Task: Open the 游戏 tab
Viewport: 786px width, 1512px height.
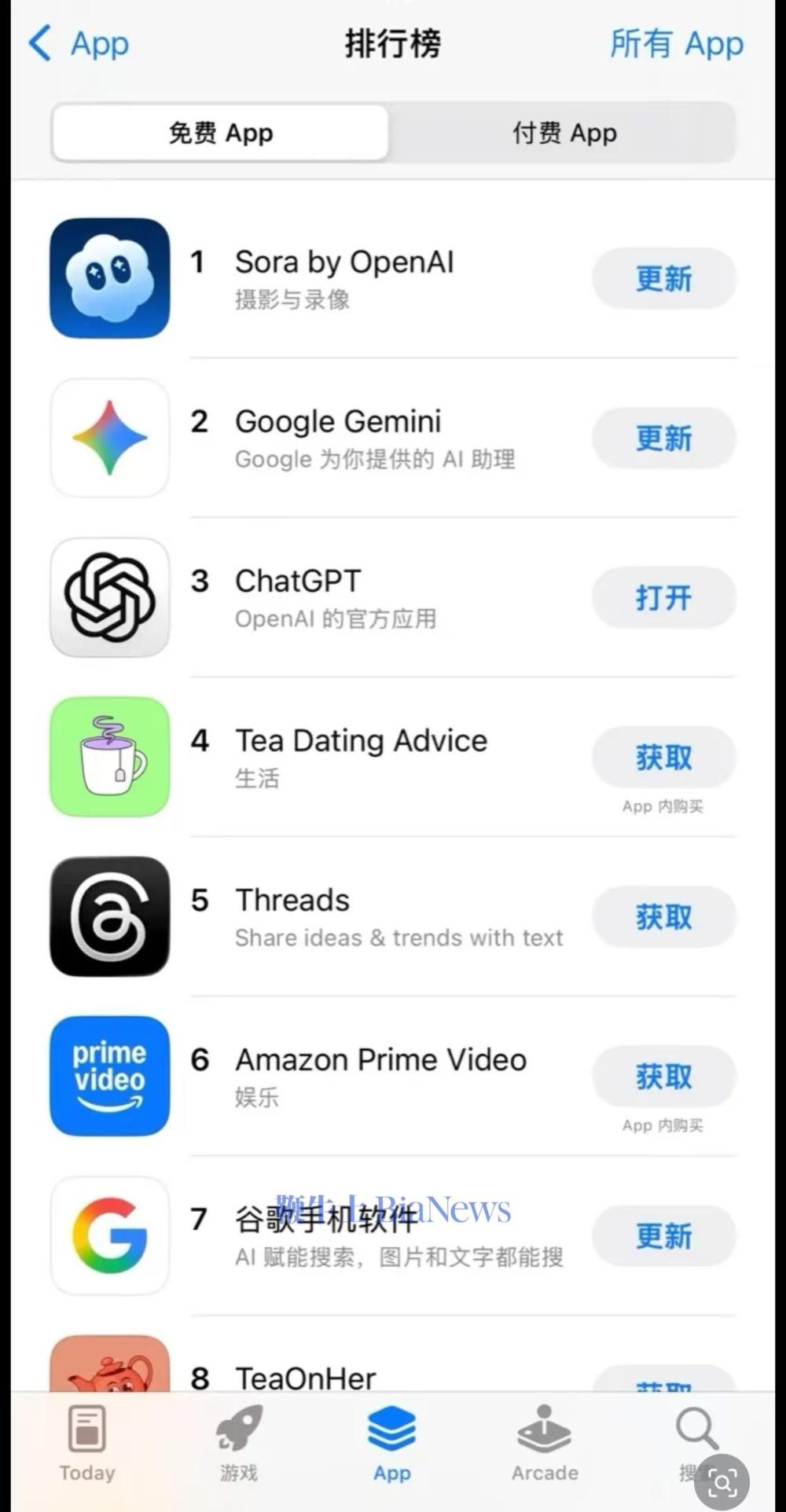Action: click(x=239, y=1444)
